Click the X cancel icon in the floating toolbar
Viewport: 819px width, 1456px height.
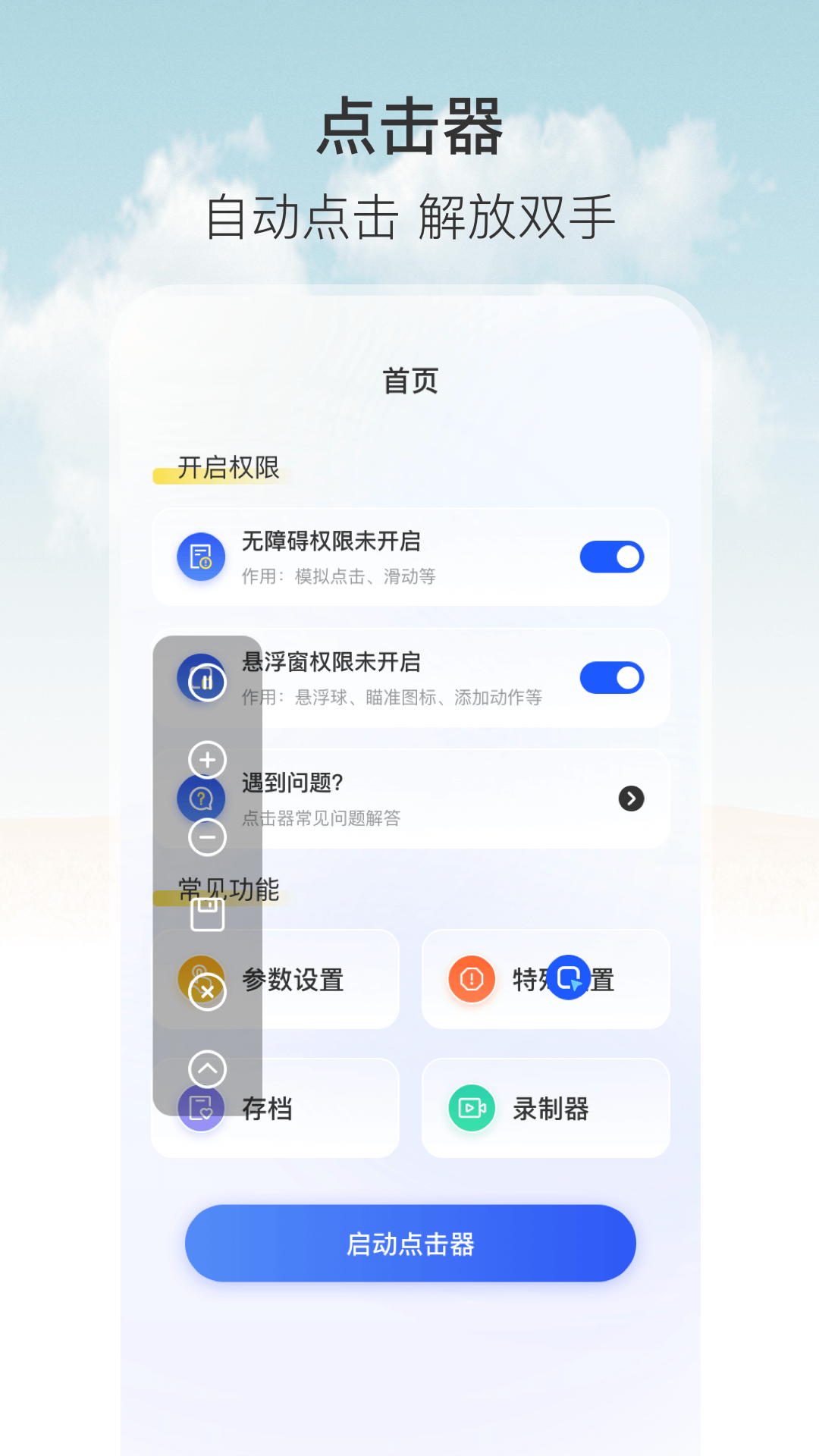tap(207, 990)
